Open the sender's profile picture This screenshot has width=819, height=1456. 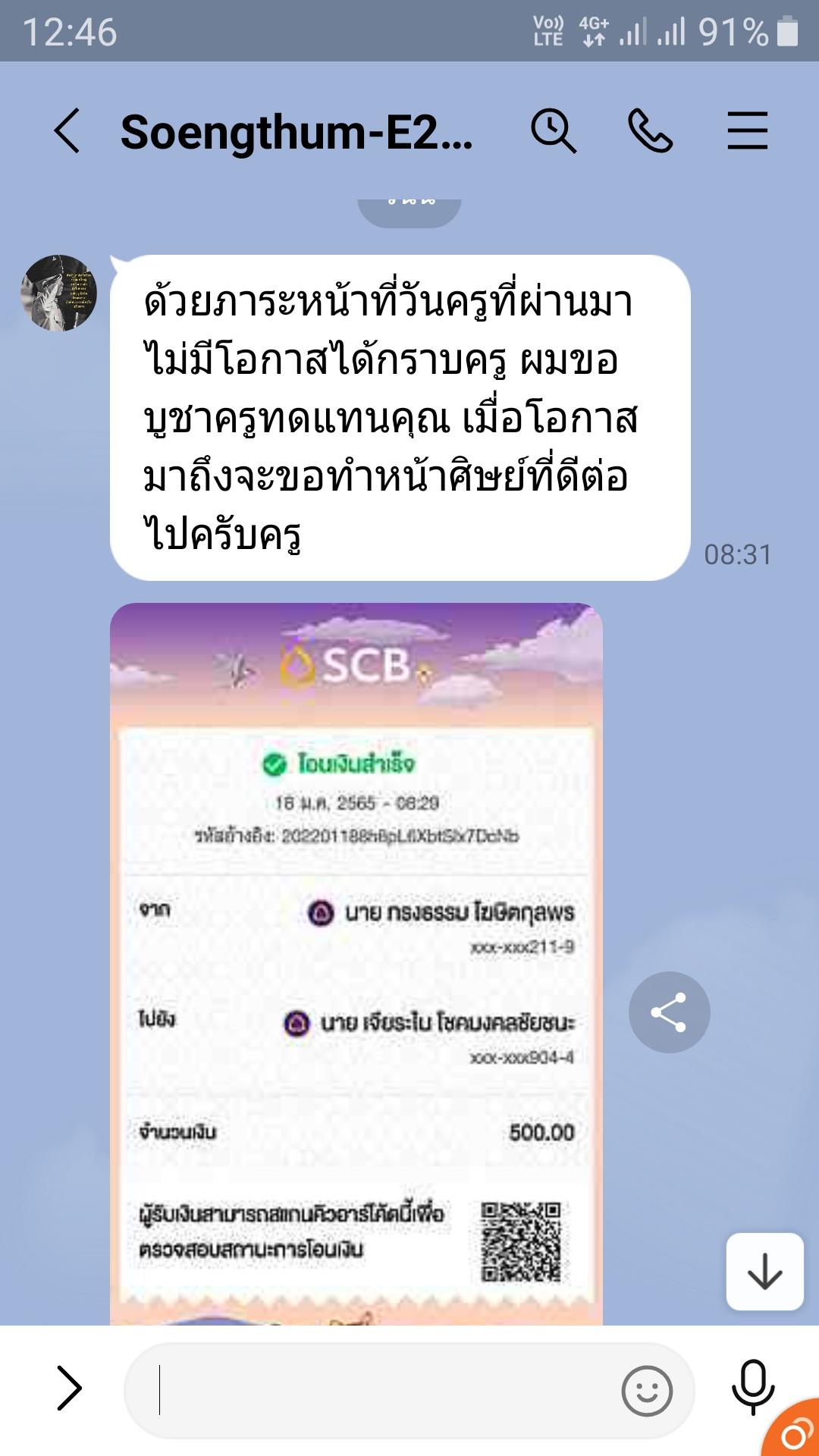point(58,293)
